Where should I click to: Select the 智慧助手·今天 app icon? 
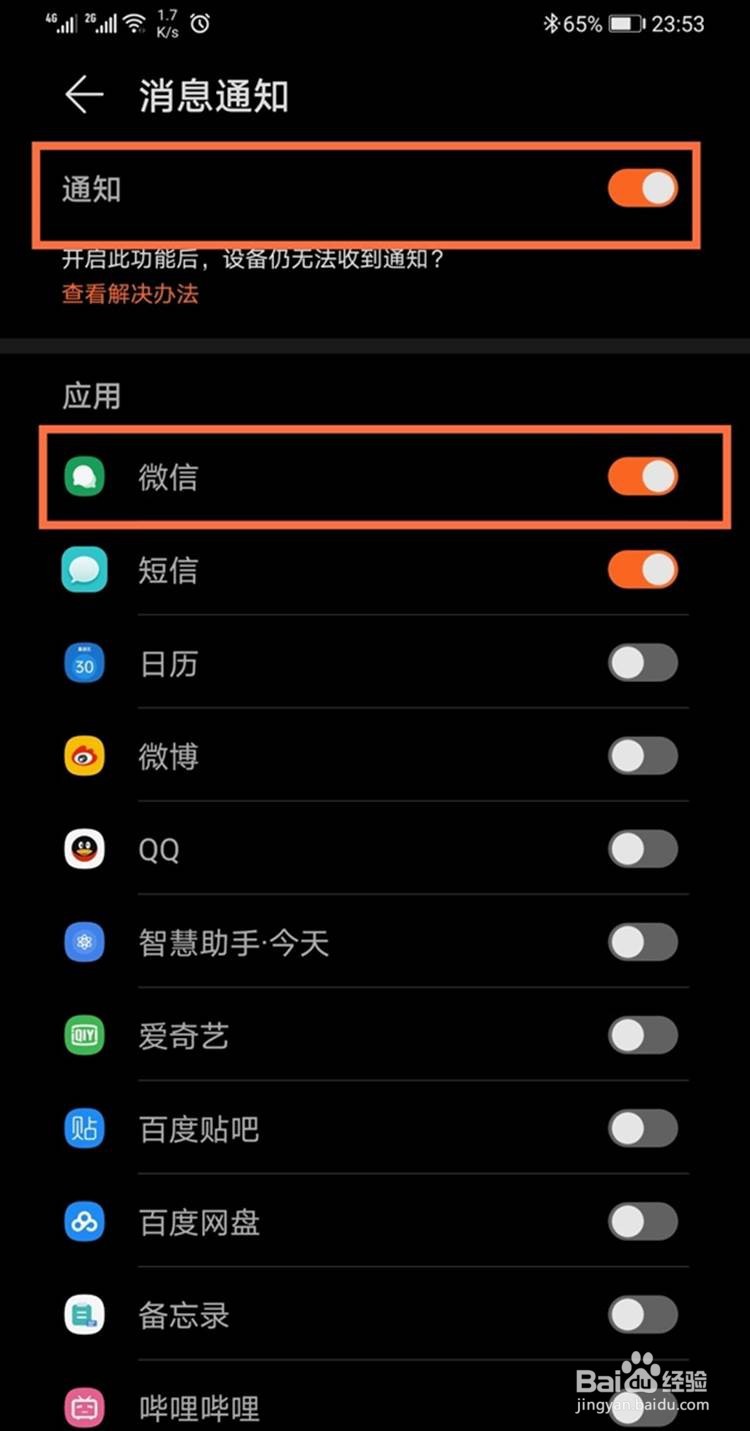pyautogui.click(x=84, y=942)
